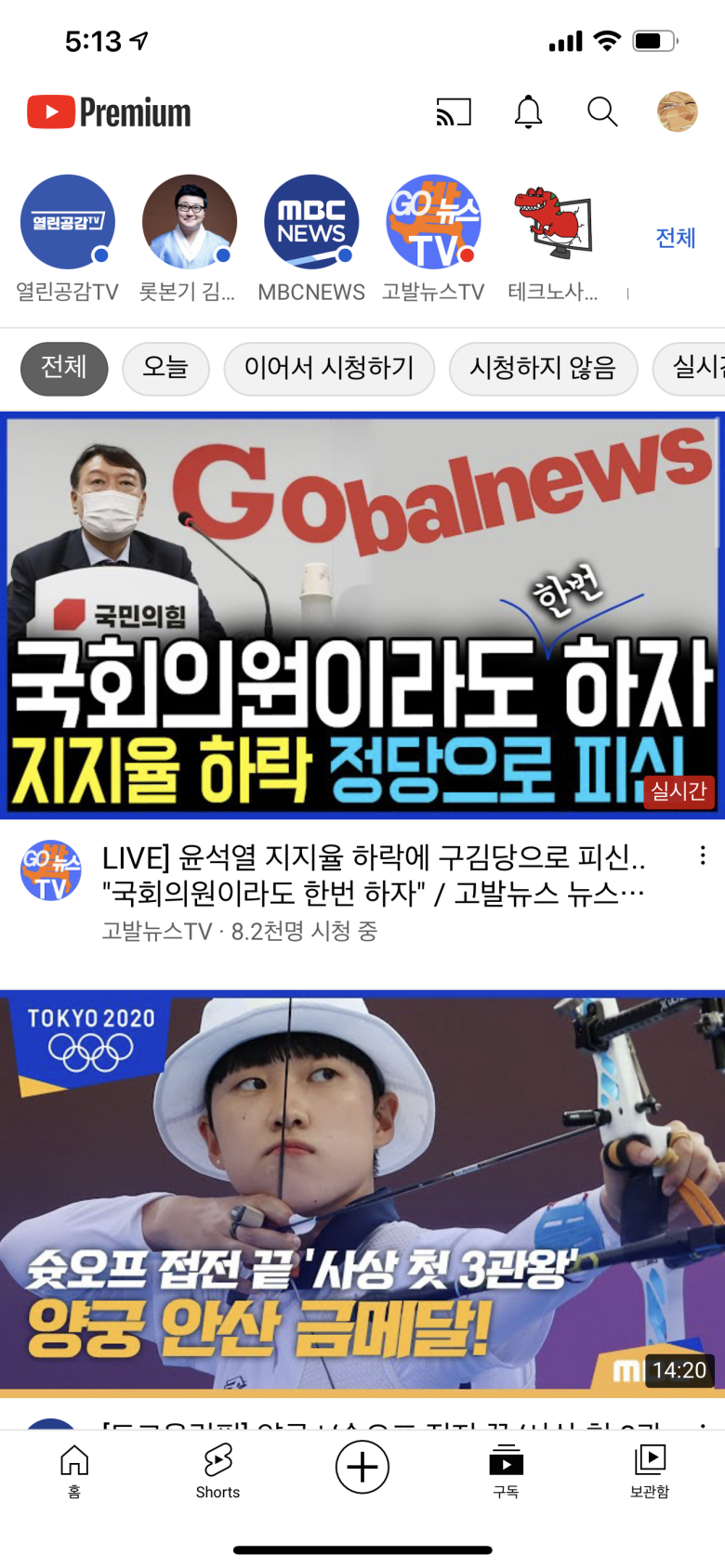This screenshot has height=1568, width=725.
Task: Open YouTube search
Action: click(602, 112)
